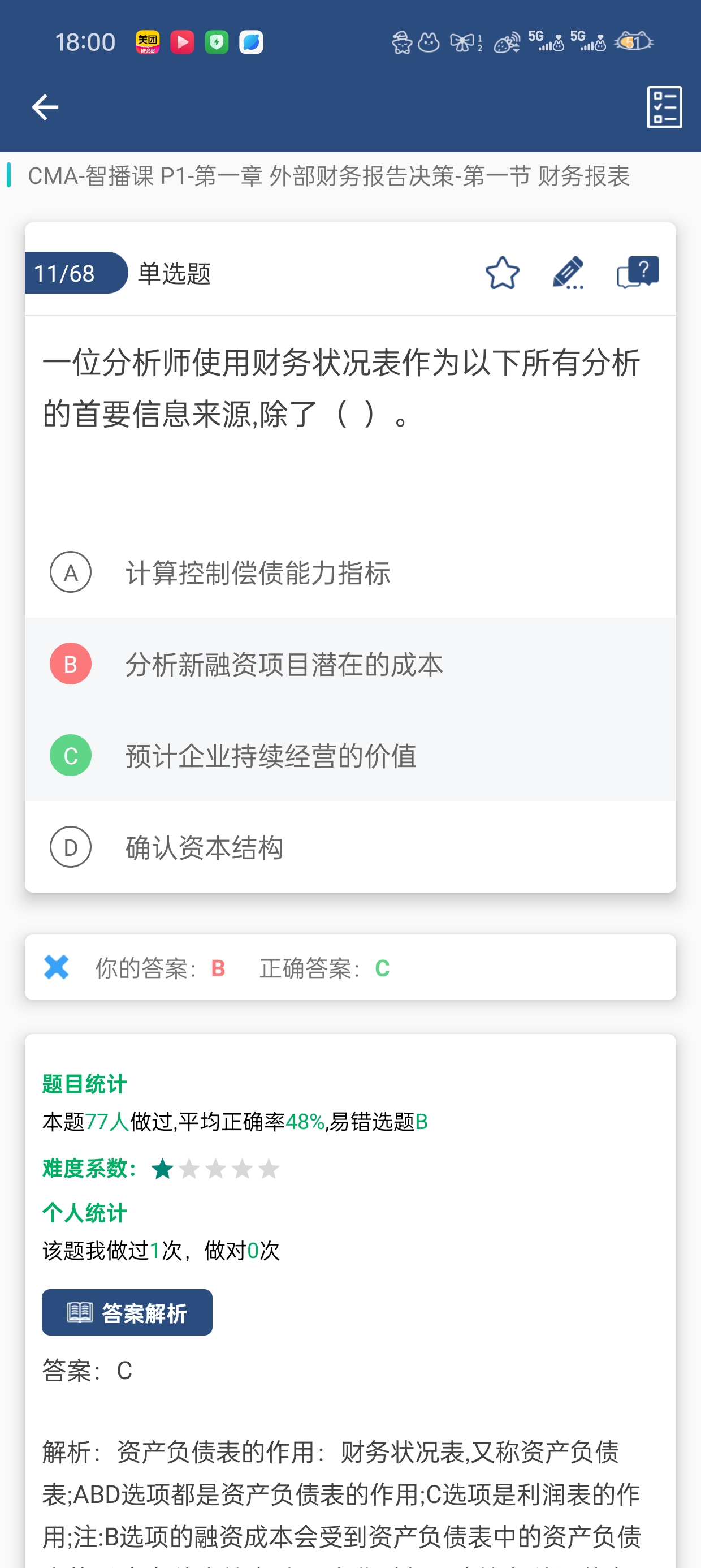Select option B 分析新融资项目潜在的成本
The height and width of the screenshot is (1568, 701).
pyautogui.click(x=284, y=664)
